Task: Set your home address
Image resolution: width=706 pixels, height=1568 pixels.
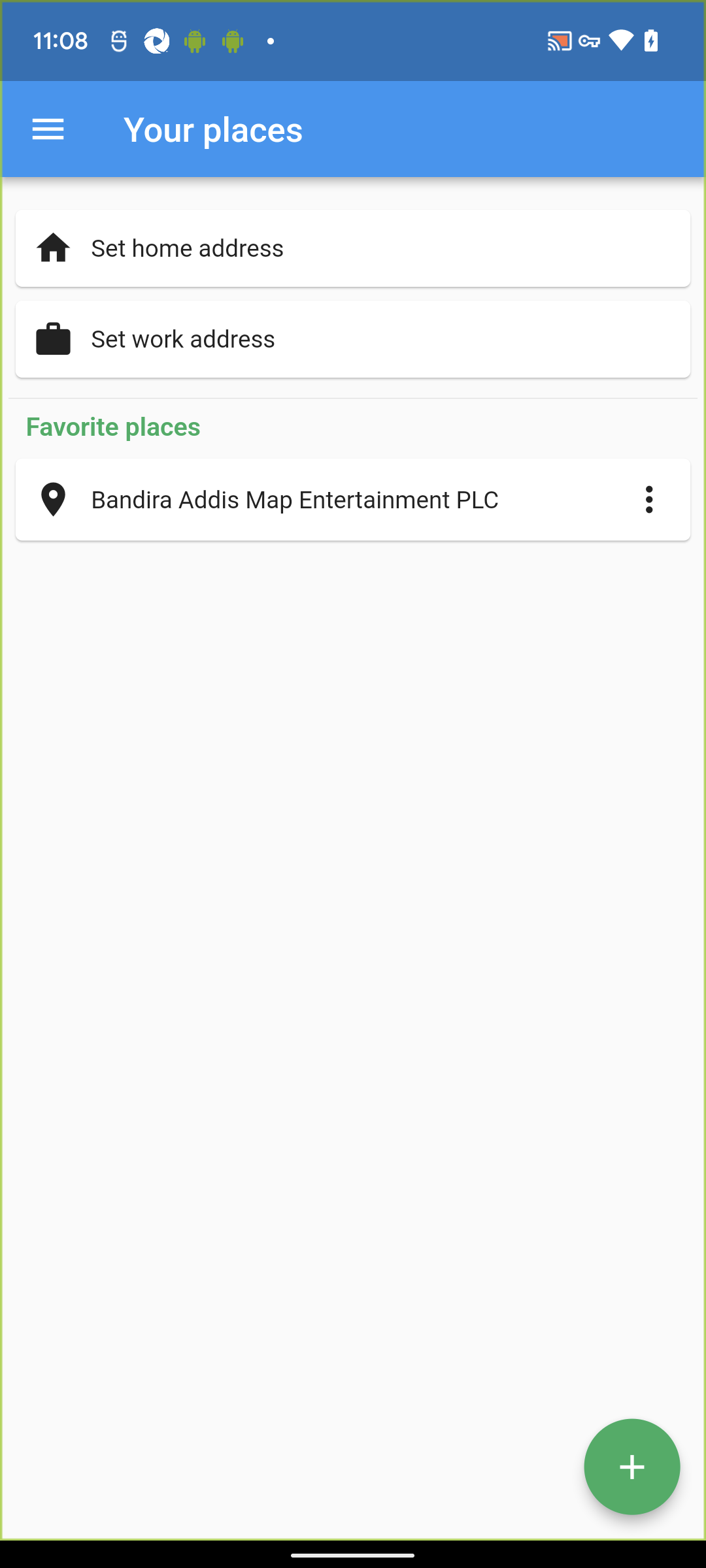Action: click(x=353, y=248)
